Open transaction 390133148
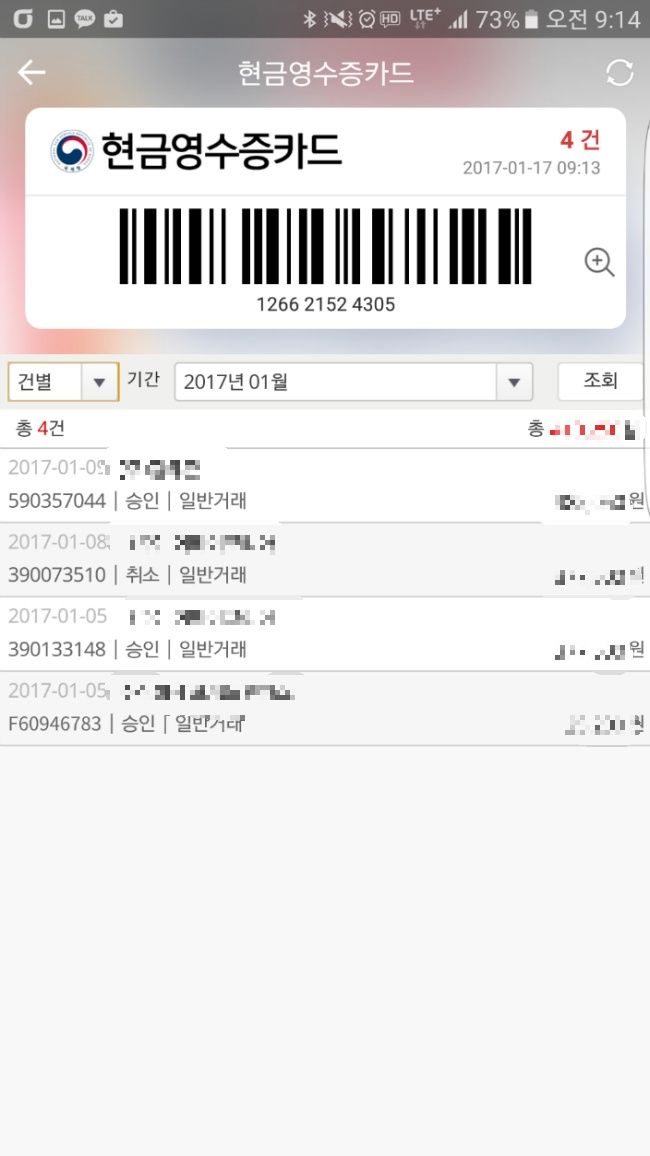650x1156 pixels. (x=325, y=634)
